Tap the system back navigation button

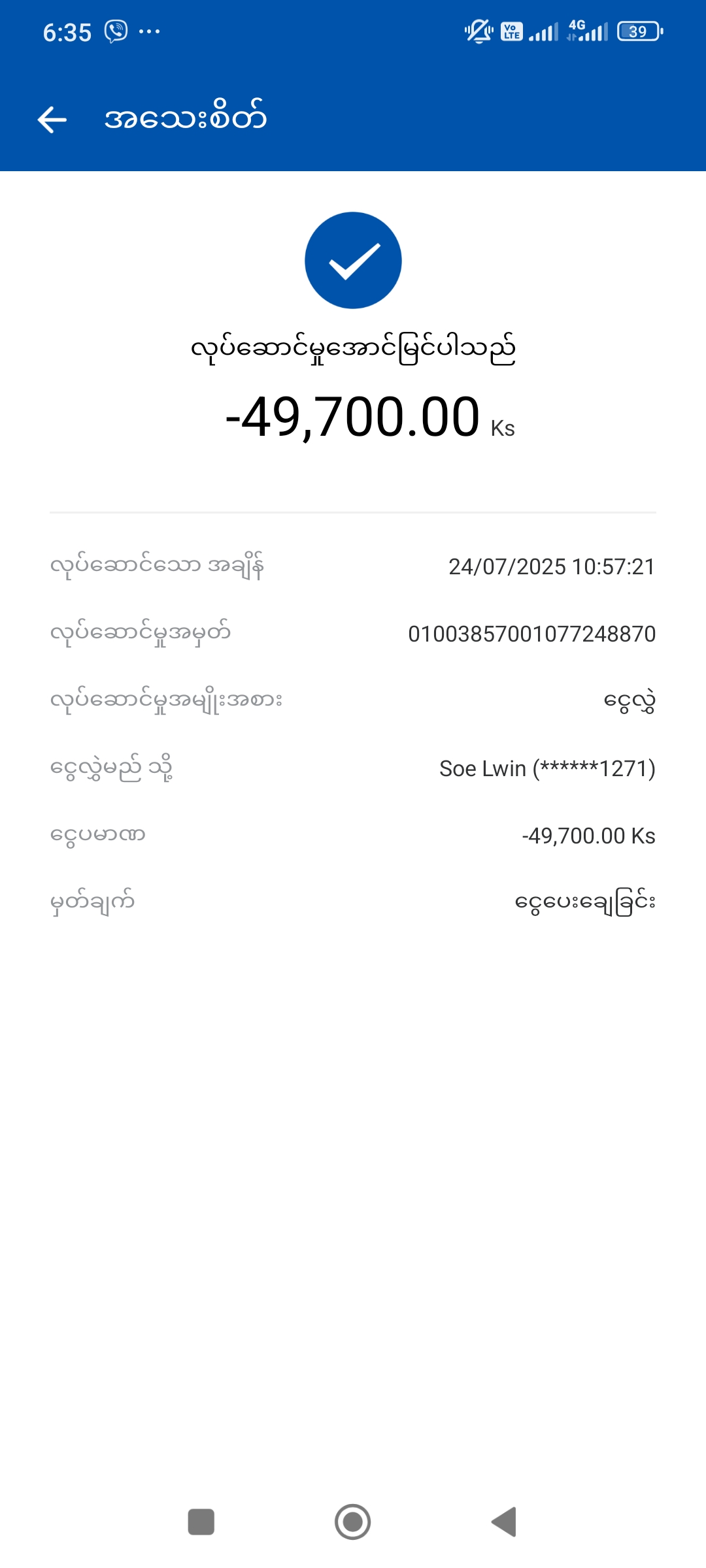(504, 1522)
